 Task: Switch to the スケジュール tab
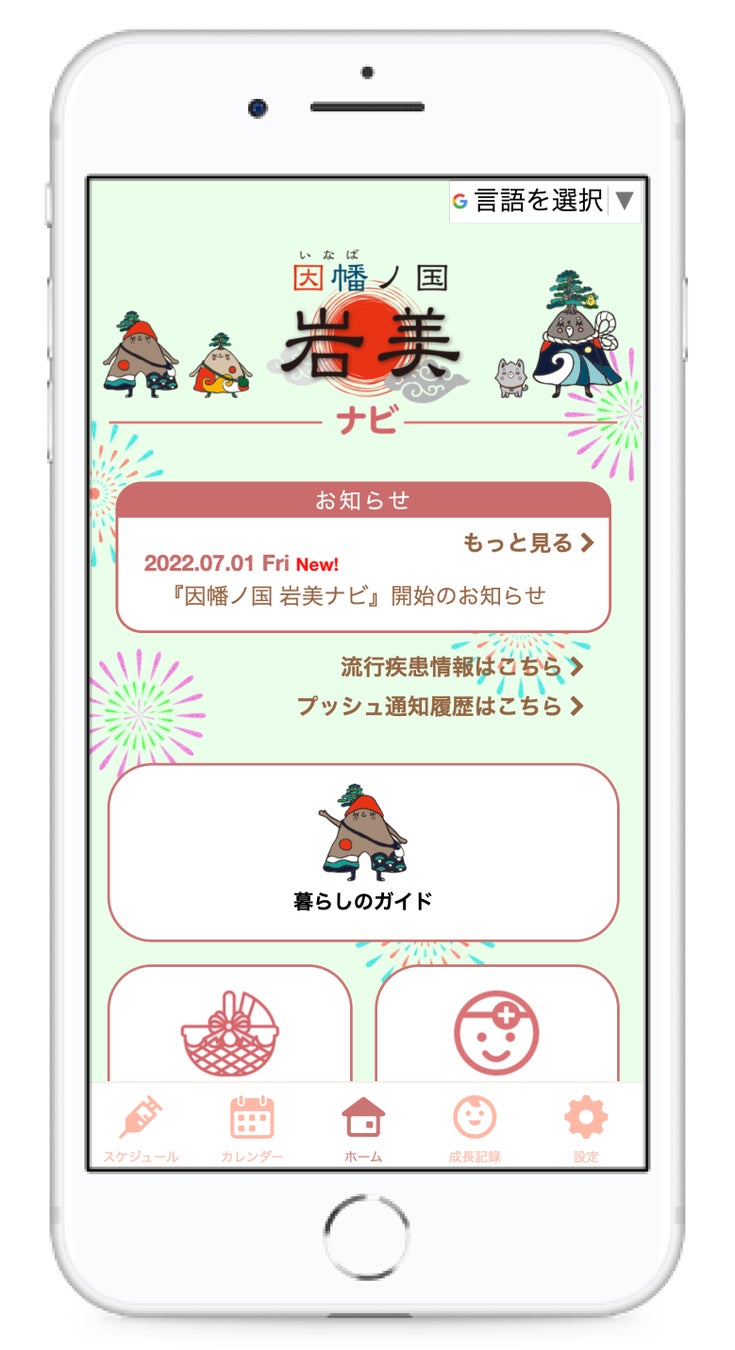point(140,1128)
